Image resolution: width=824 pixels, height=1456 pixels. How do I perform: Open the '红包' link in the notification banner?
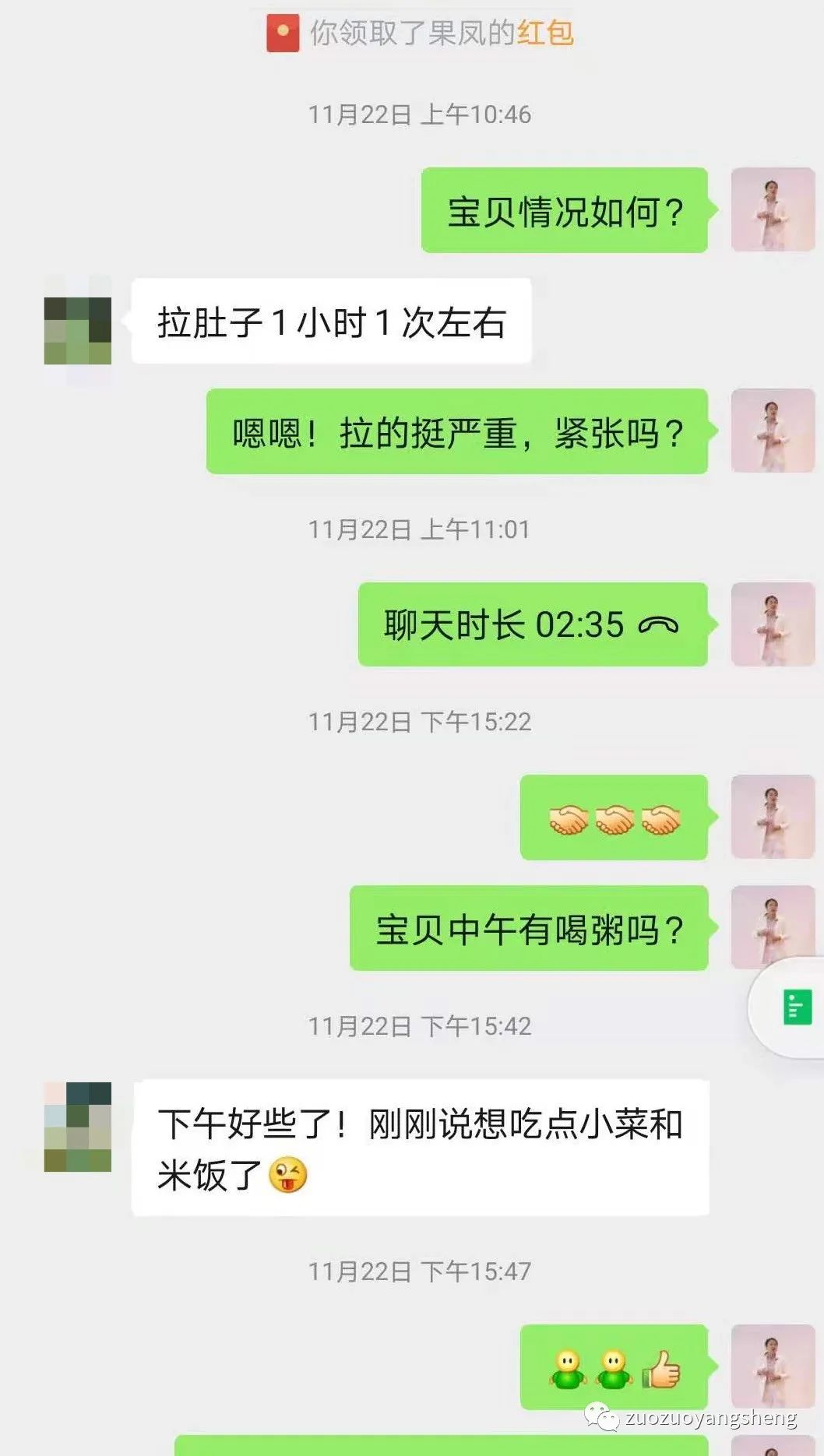(x=550, y=33)
